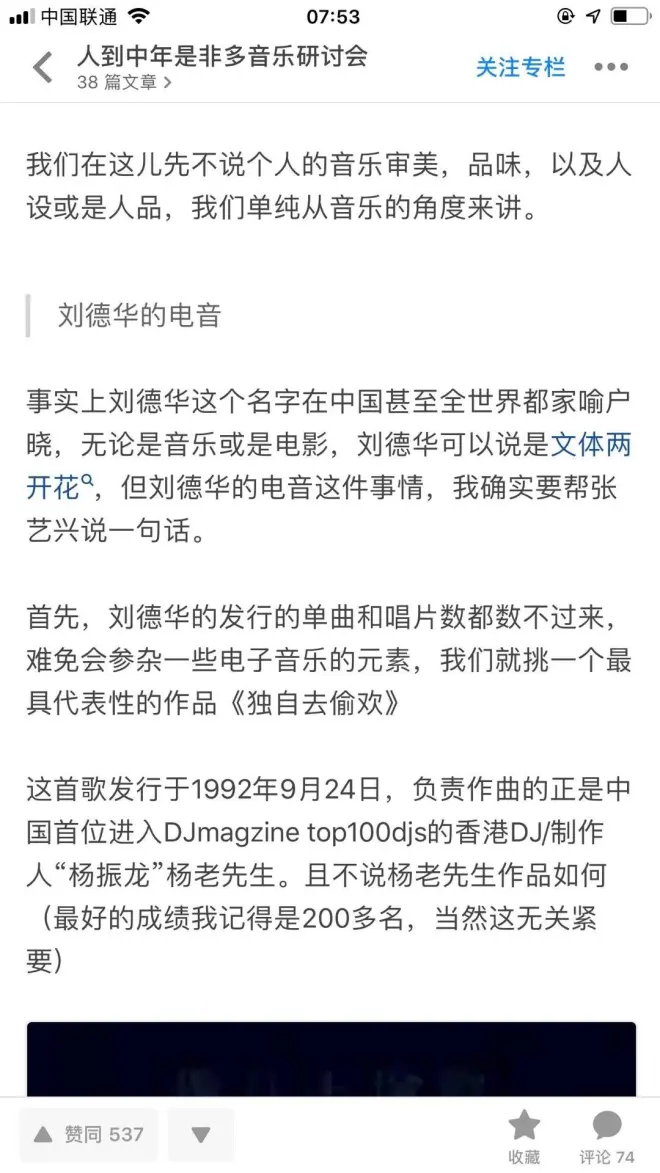Downvote the article with the down arrow
The height and width of the screenshot is (1173, 660).
201,1134
